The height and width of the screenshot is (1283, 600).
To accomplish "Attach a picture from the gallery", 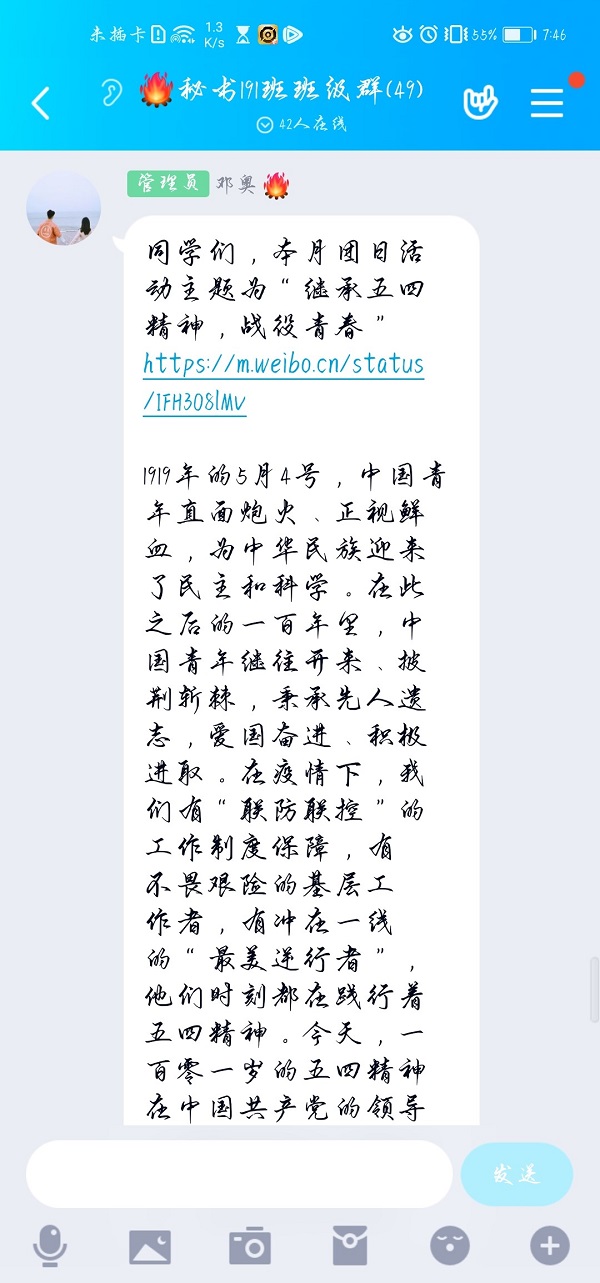I will (x=150, y=1246).
